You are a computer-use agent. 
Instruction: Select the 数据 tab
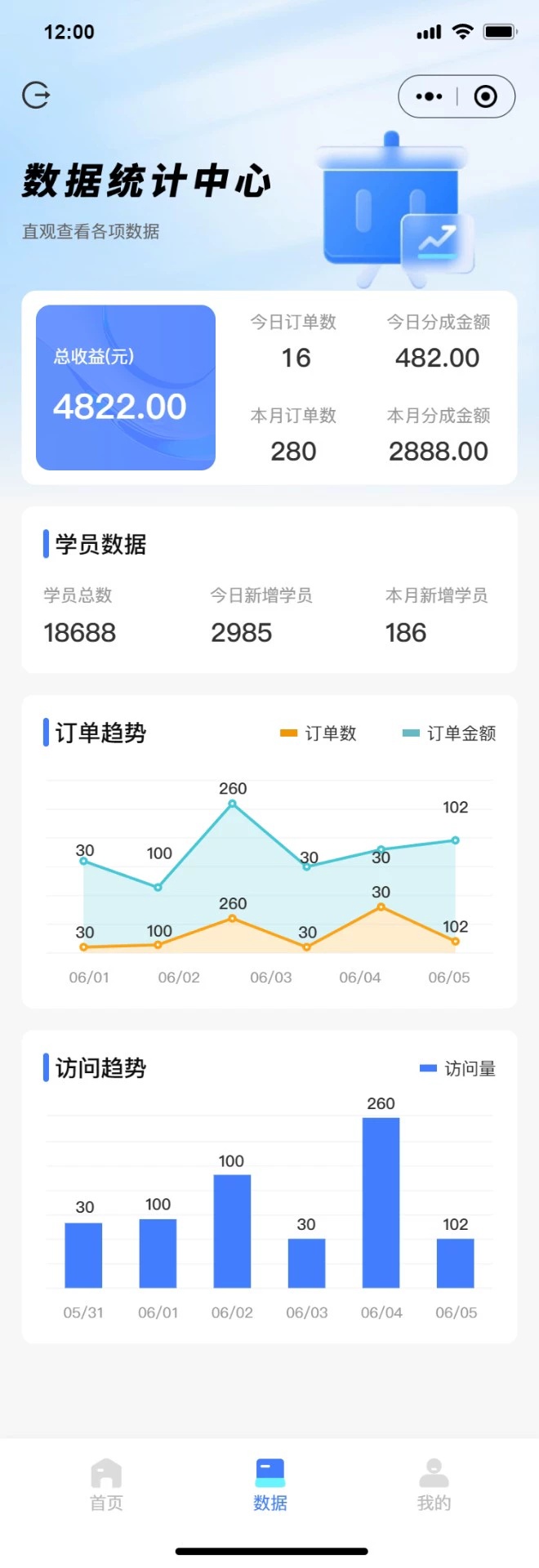click(x=269, y=1485)
